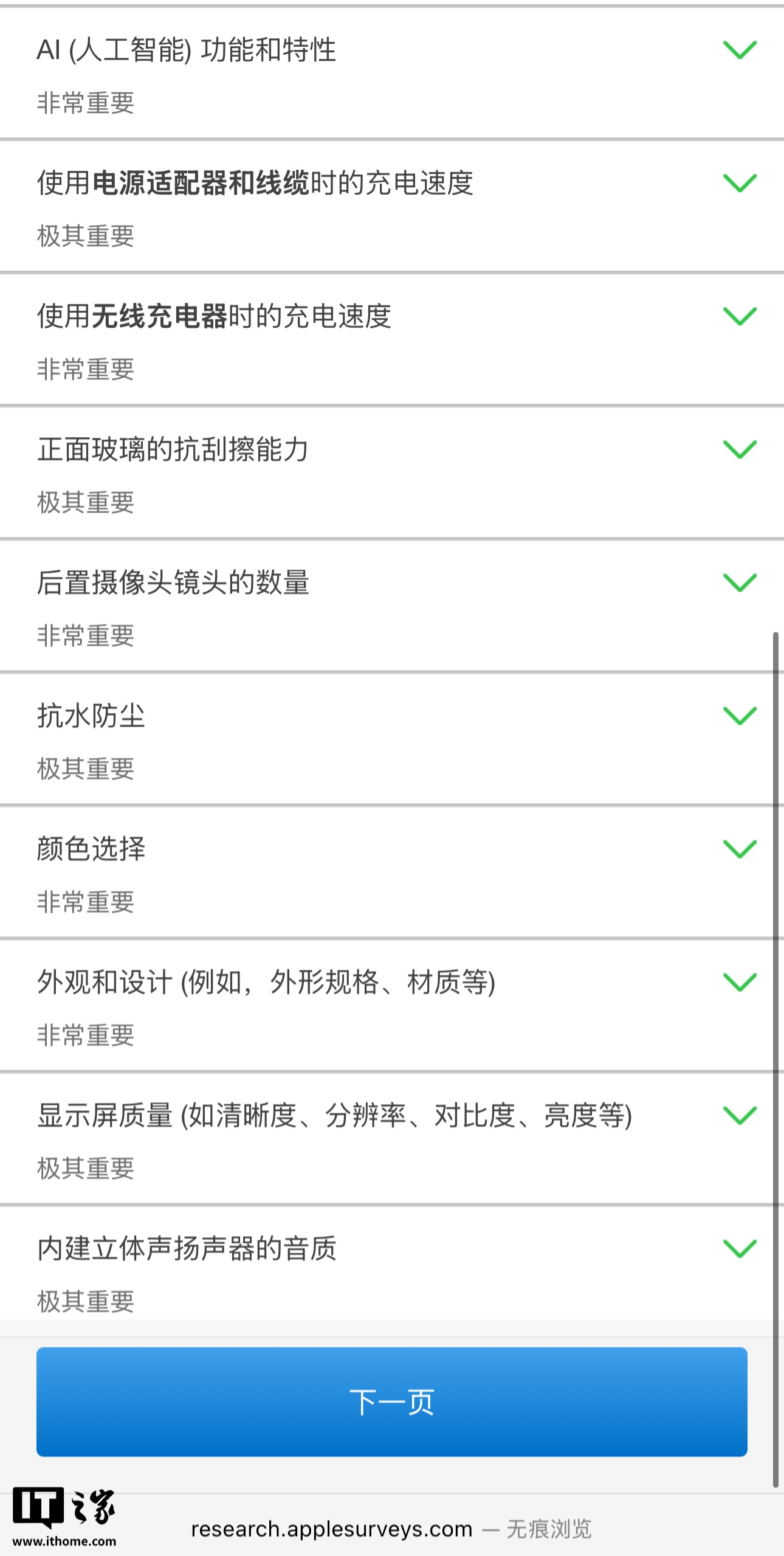
Task: Open dropdown for 后置摄像头镜头的数量
Action: (739, 583)
